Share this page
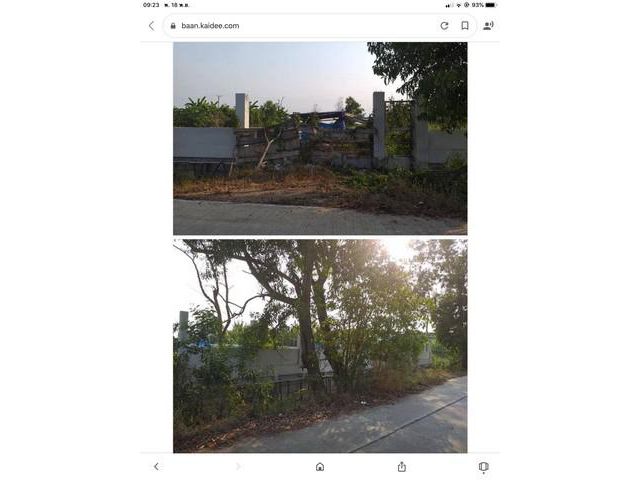Viewport: 640px width, 480px height. [402, 466]
